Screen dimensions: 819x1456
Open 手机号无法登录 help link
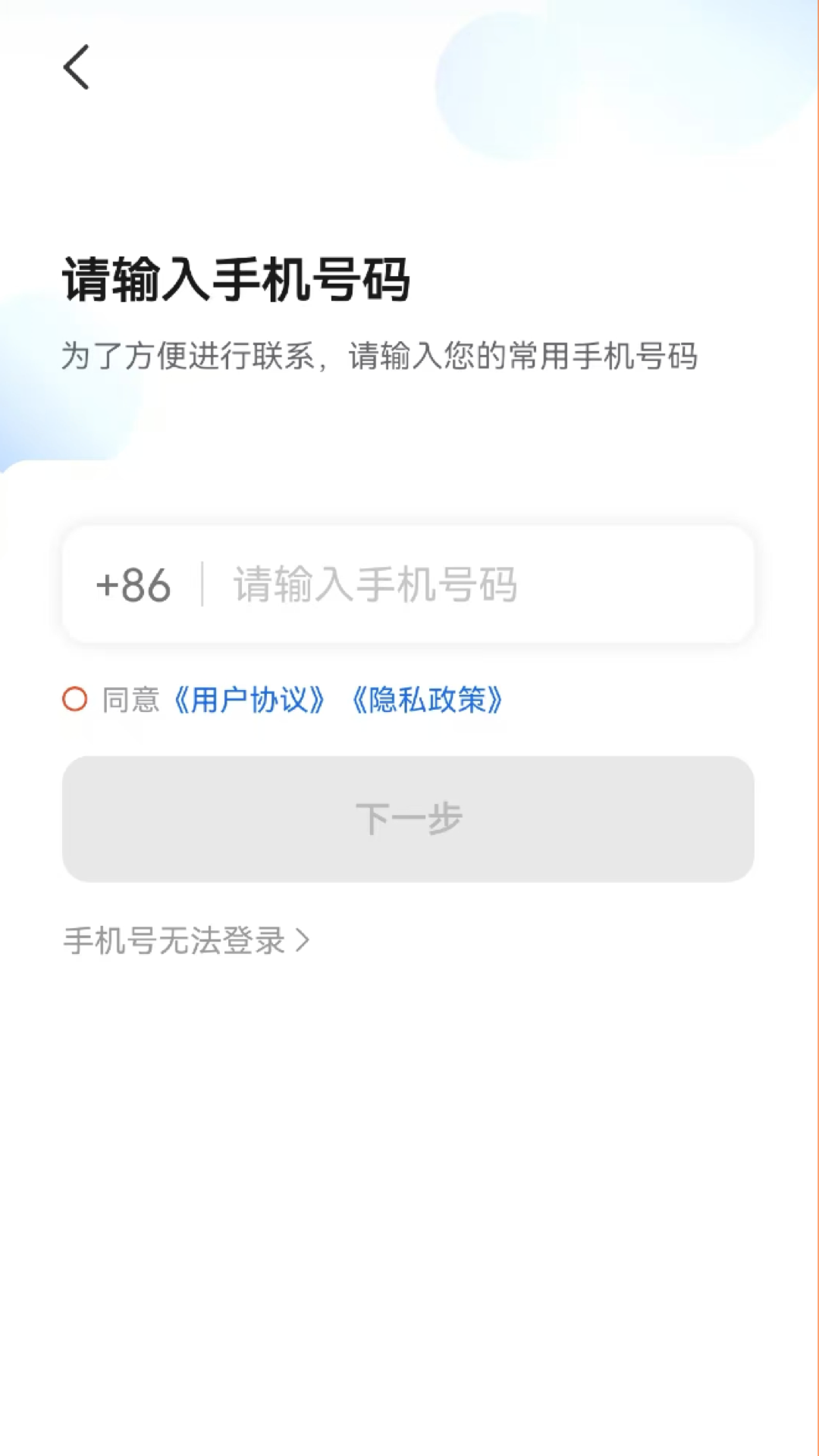click(x=186, y=941)
